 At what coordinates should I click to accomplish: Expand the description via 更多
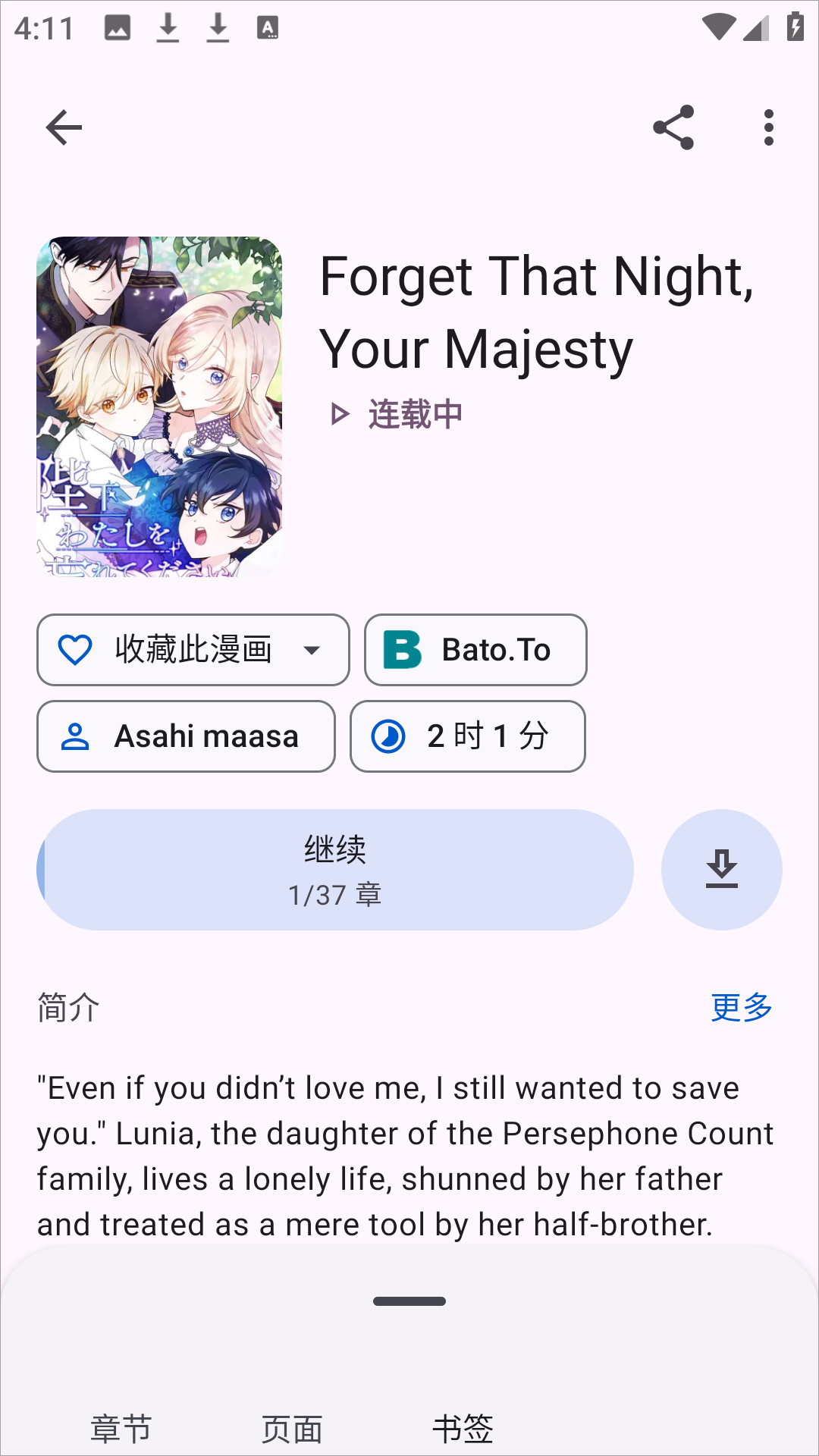(741, 1007)
